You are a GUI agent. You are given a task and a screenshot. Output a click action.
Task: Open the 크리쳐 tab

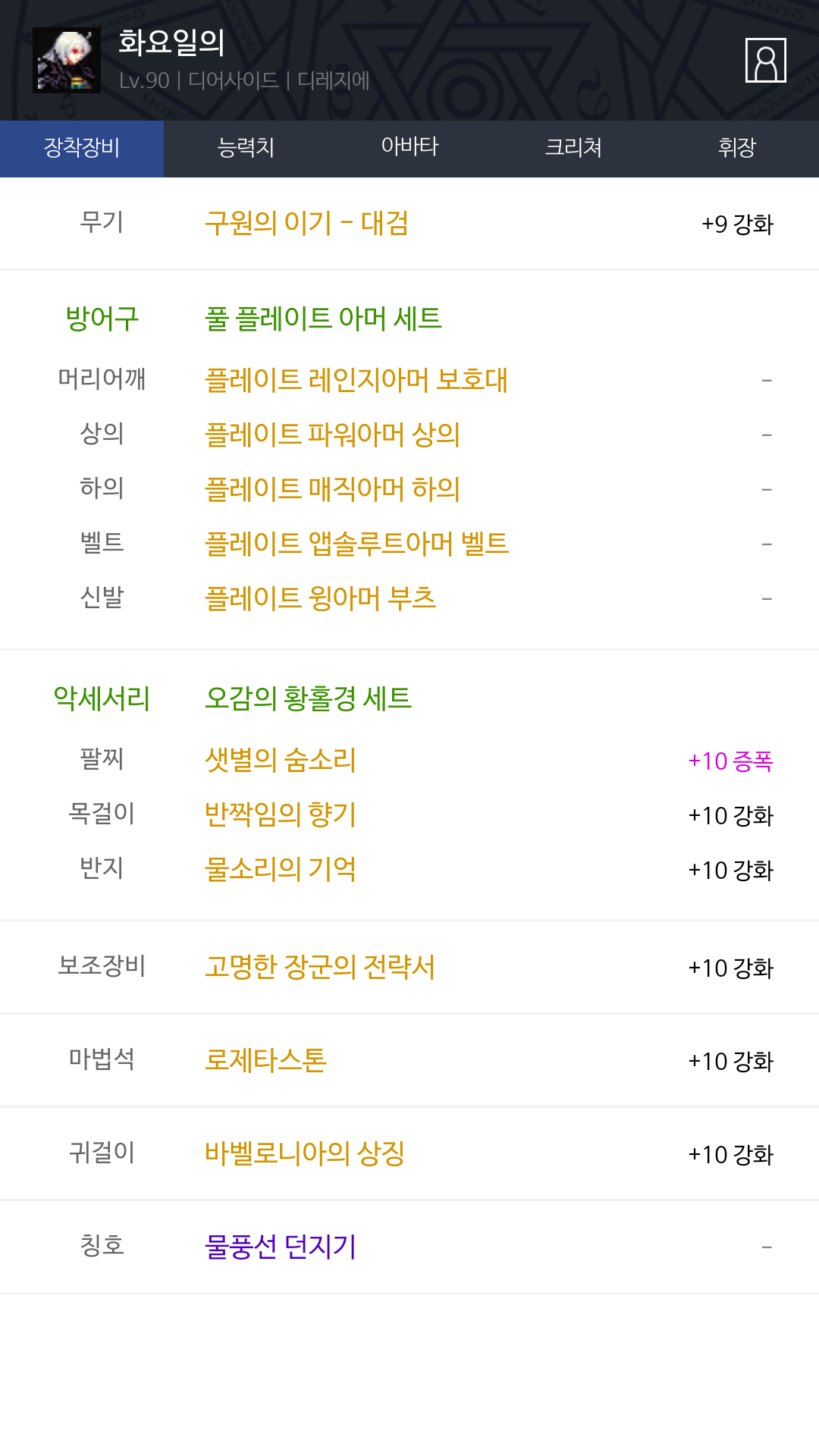tap(573, 149)
